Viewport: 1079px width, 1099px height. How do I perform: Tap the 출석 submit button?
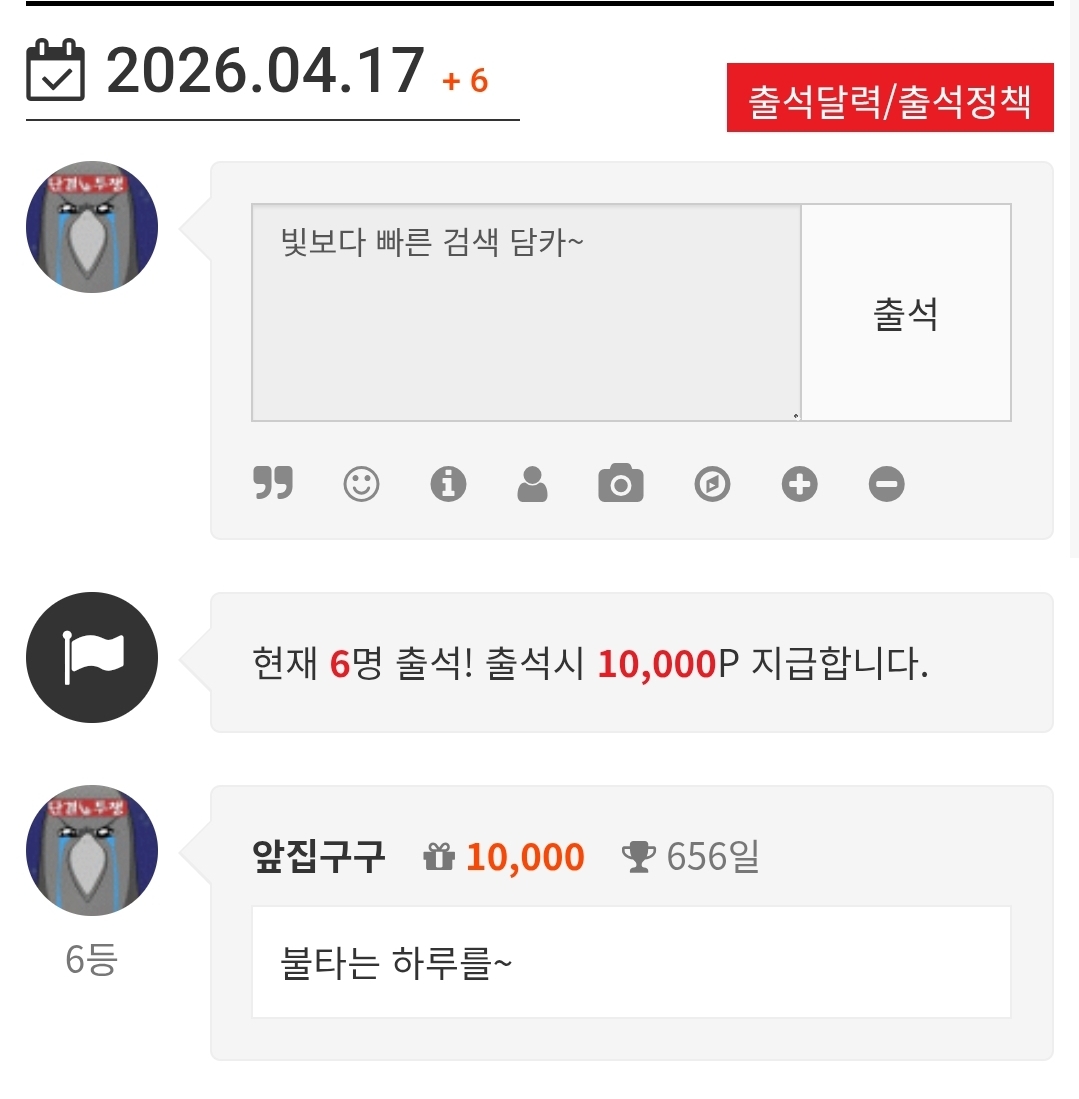(x=905, y=314)
